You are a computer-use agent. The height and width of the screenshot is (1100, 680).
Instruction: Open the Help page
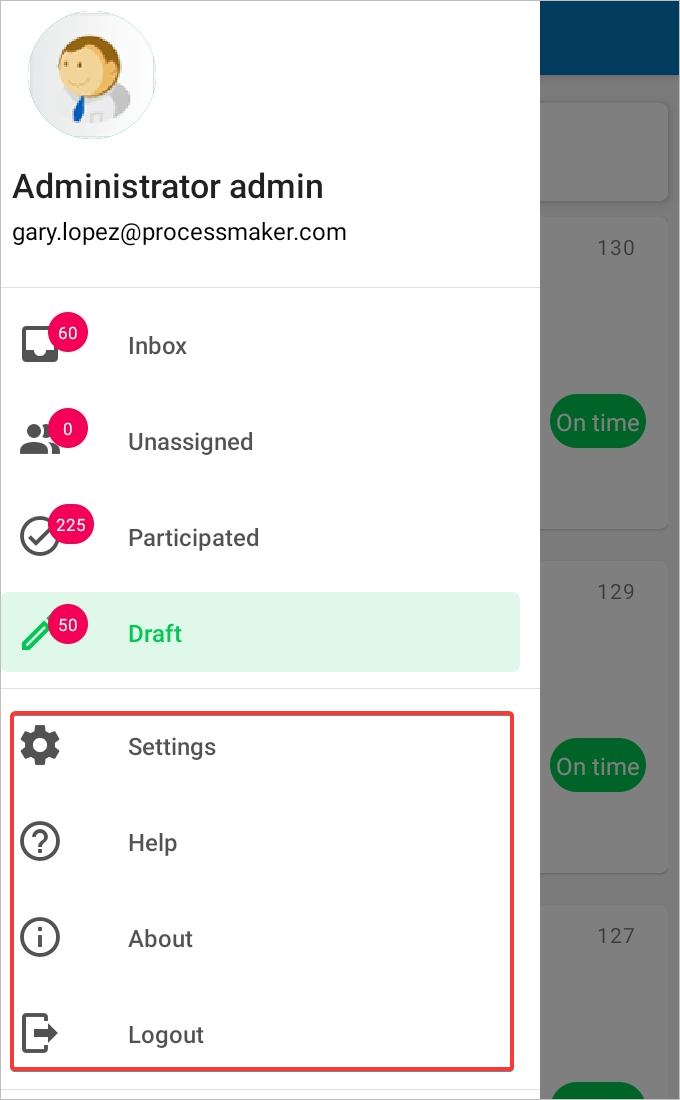click(152, 843)
